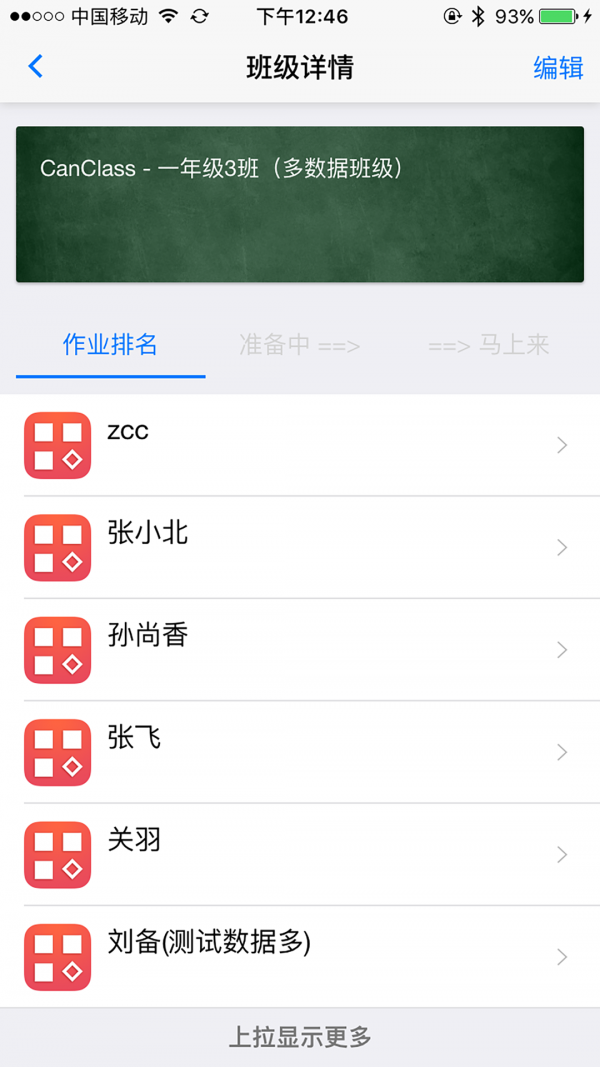
Task: Open student zcc's row
Action: [x=300, y=446]
